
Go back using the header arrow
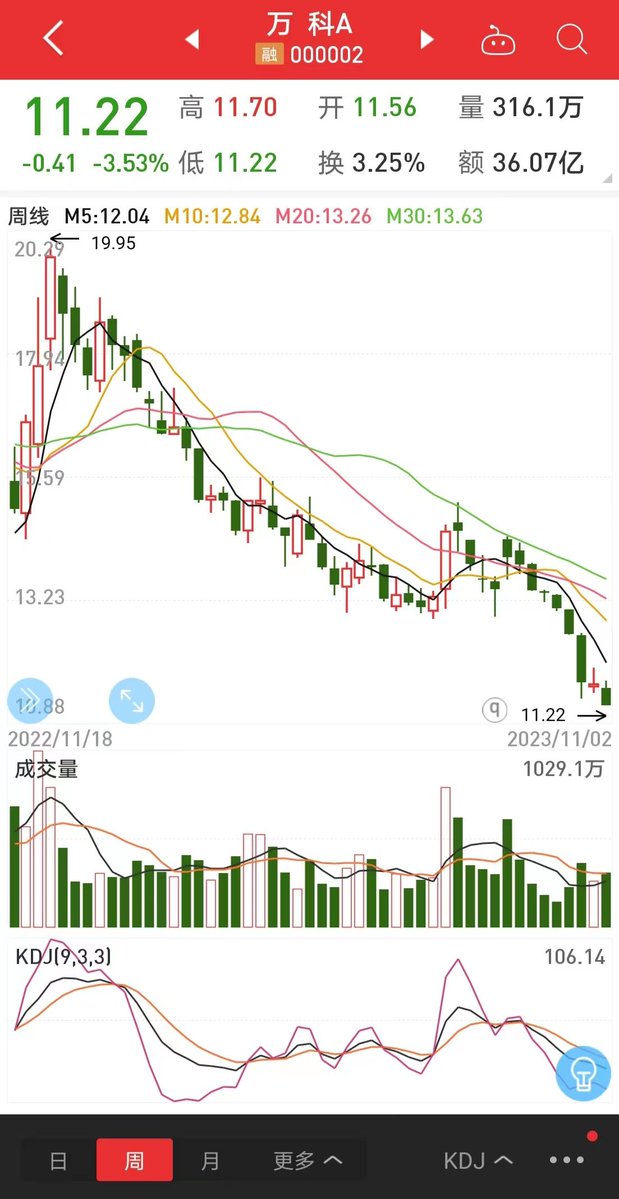click(x=54, y=39)
